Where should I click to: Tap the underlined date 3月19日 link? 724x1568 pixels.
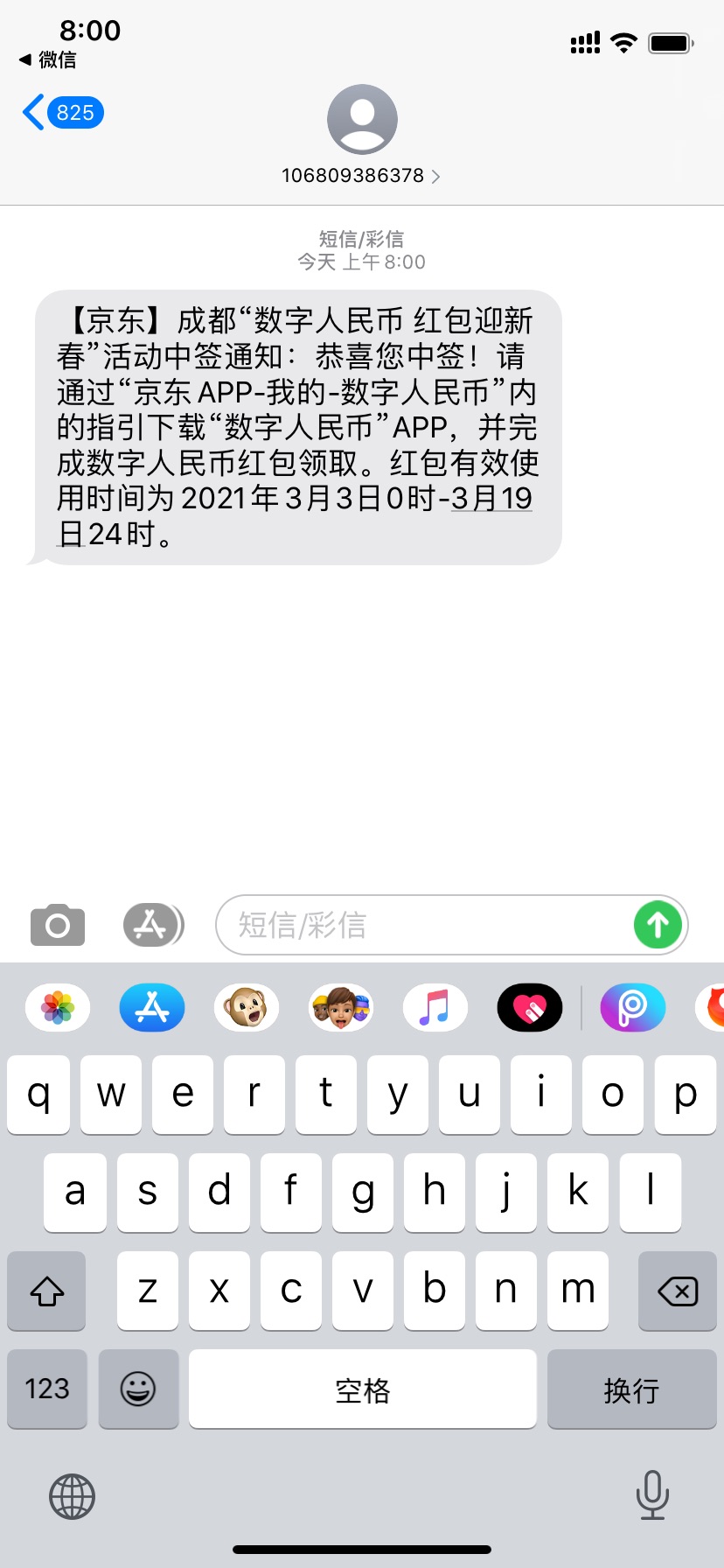(x=491, y=499)
